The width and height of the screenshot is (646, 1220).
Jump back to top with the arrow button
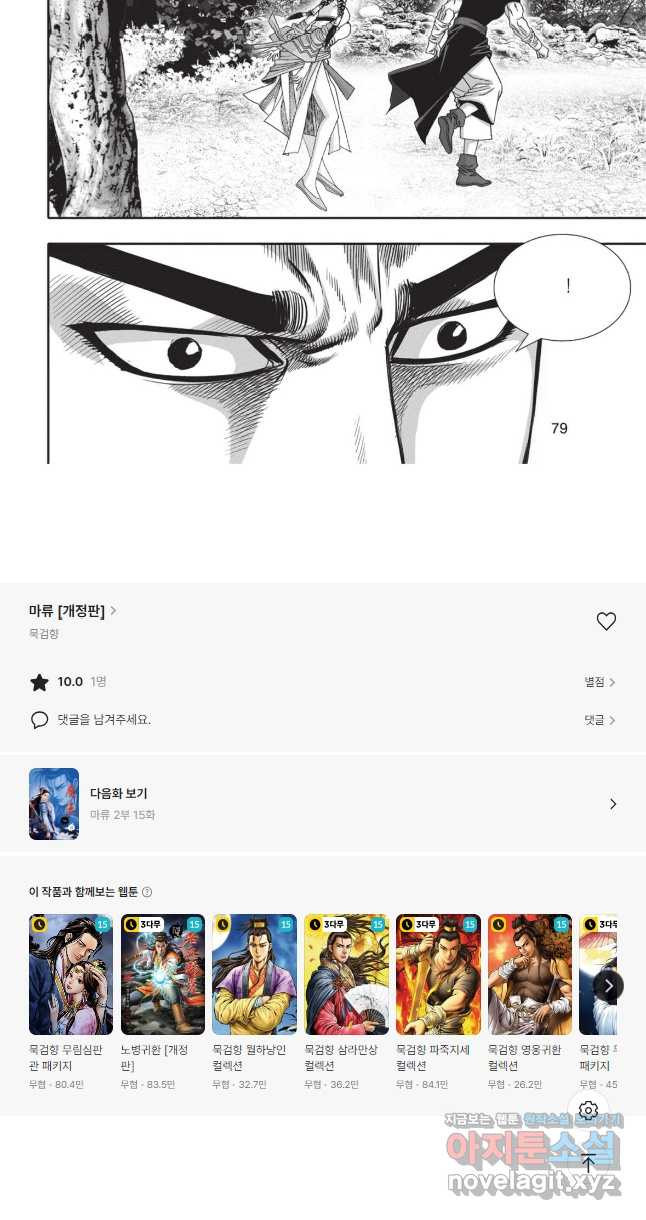[588, 1163]
